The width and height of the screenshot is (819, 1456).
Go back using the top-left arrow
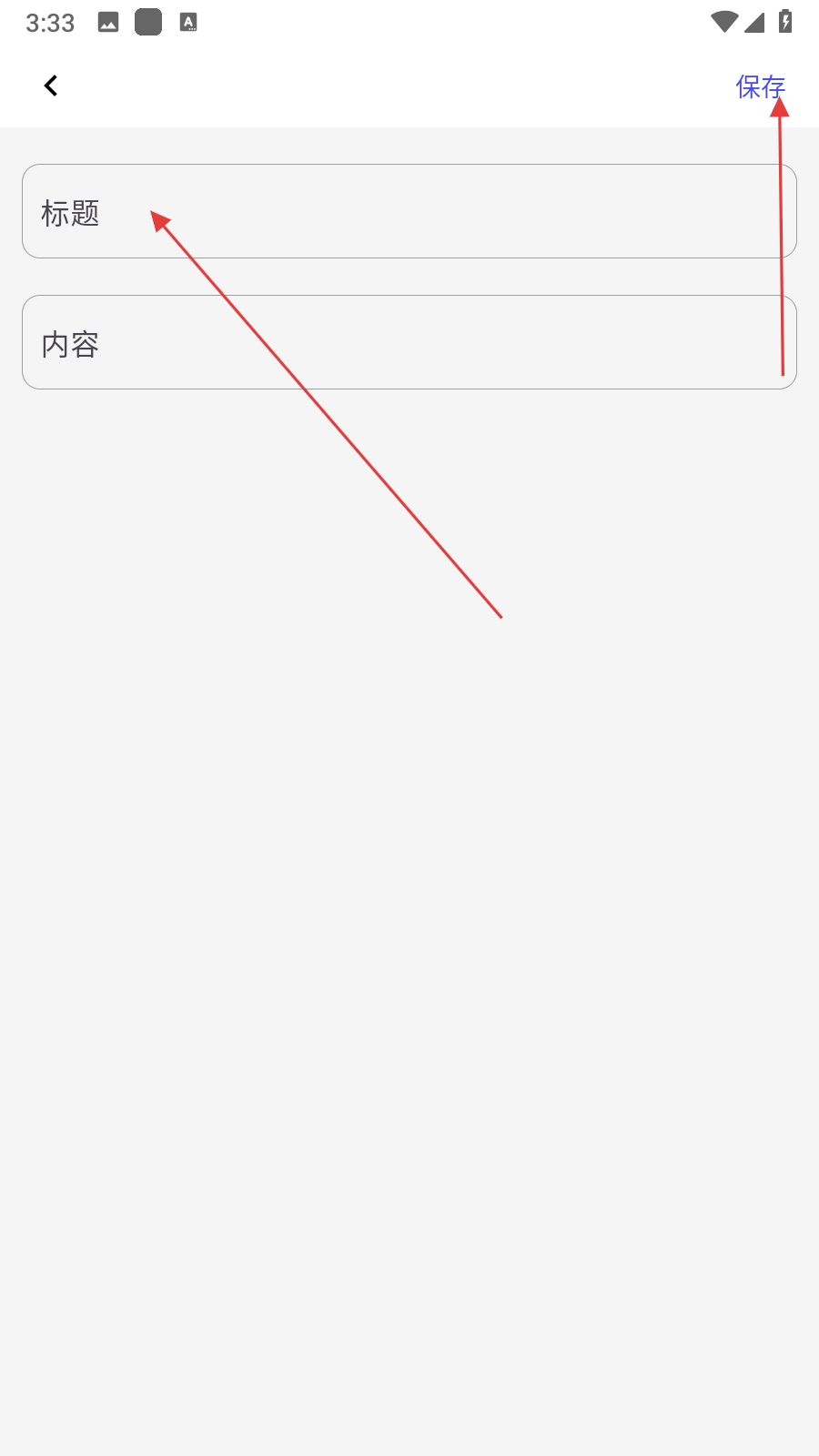51,86
